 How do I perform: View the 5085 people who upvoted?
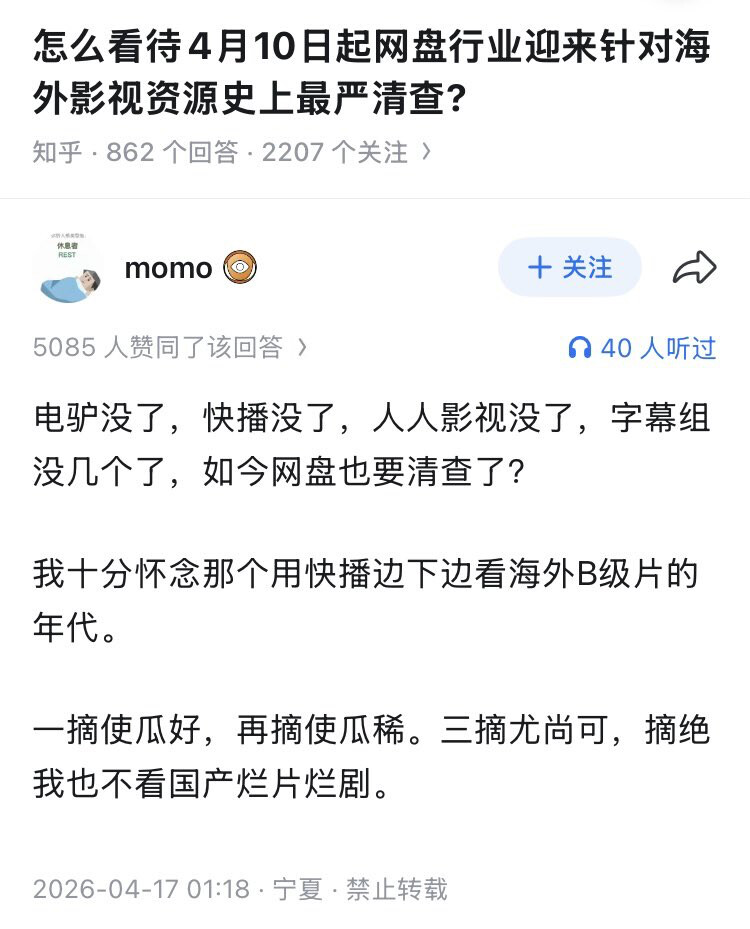tap(170, 347)
